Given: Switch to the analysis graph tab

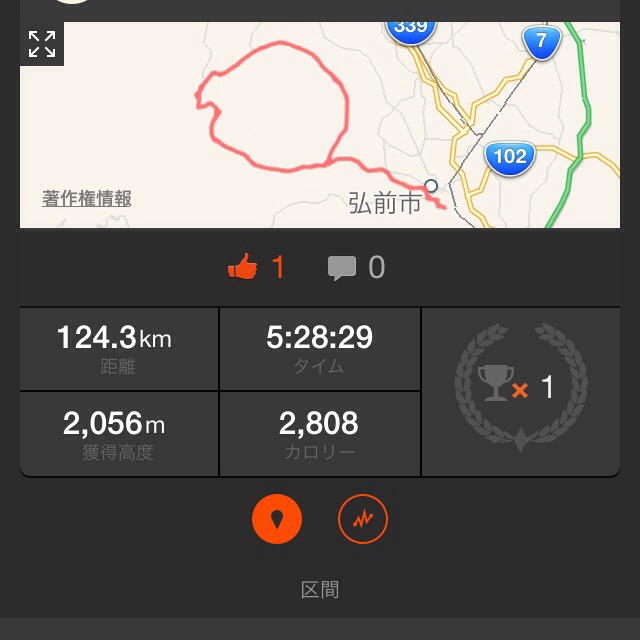Looking at the screenshot, I should click(362, 520).
